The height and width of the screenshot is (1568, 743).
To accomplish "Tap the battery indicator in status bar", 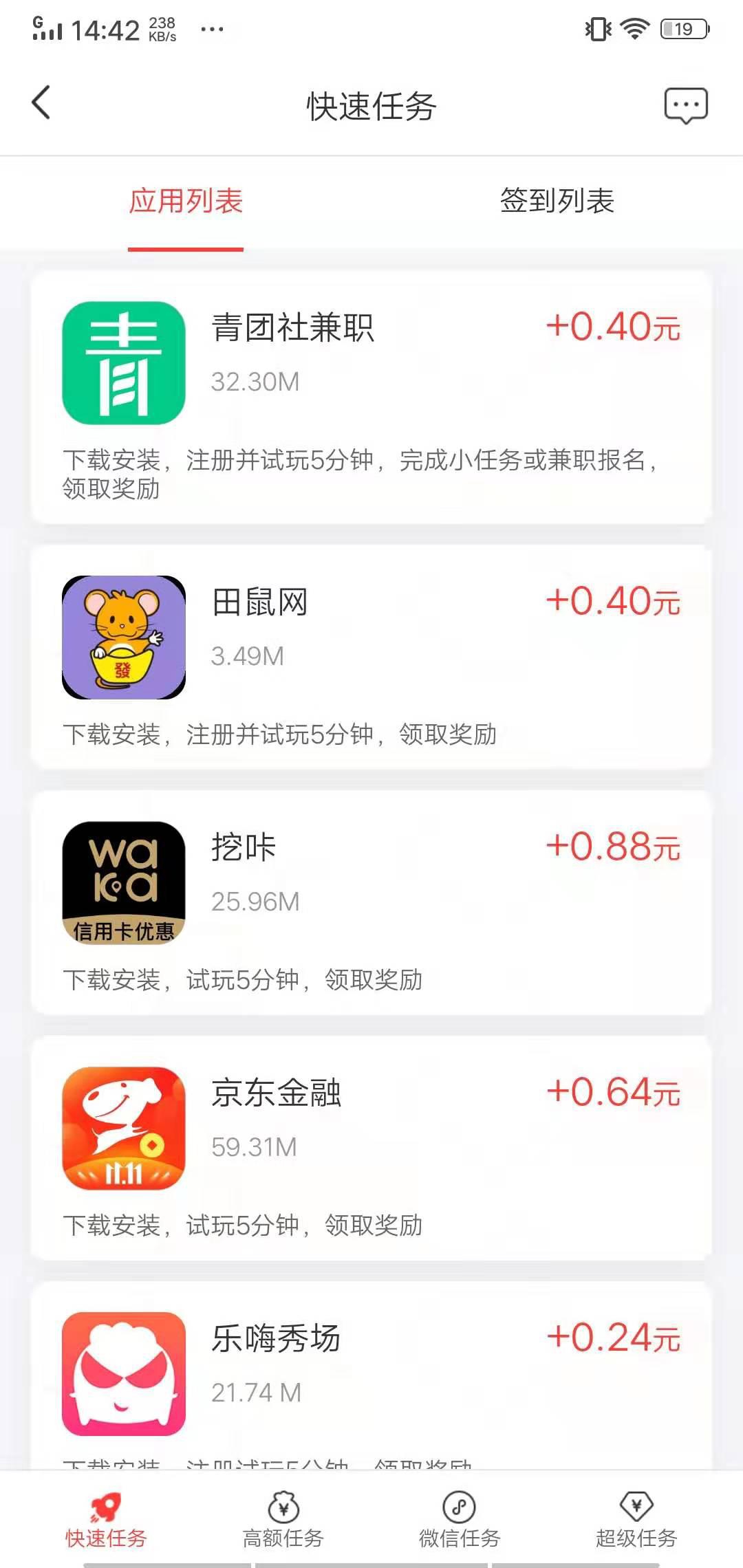I will coord(685,29).
